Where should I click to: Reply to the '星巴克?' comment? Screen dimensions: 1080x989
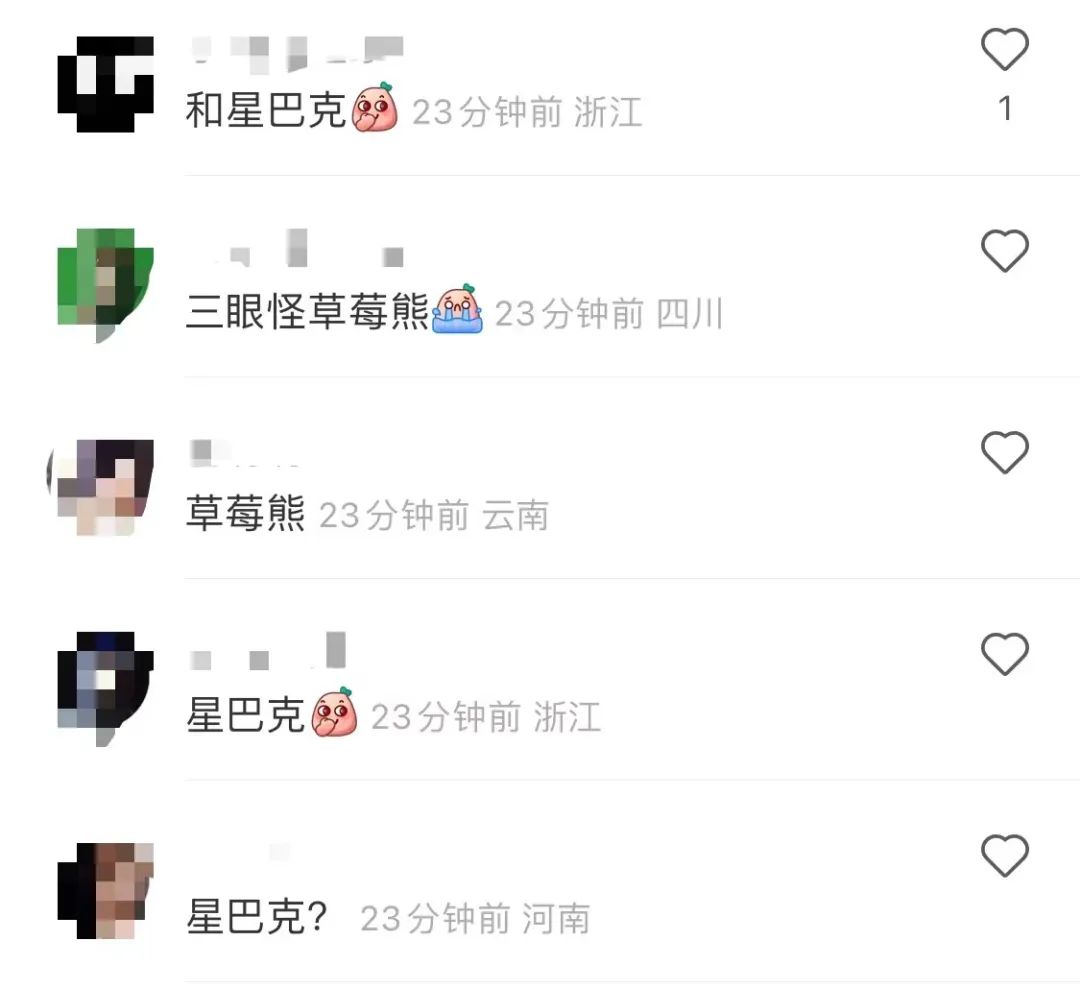257,918
